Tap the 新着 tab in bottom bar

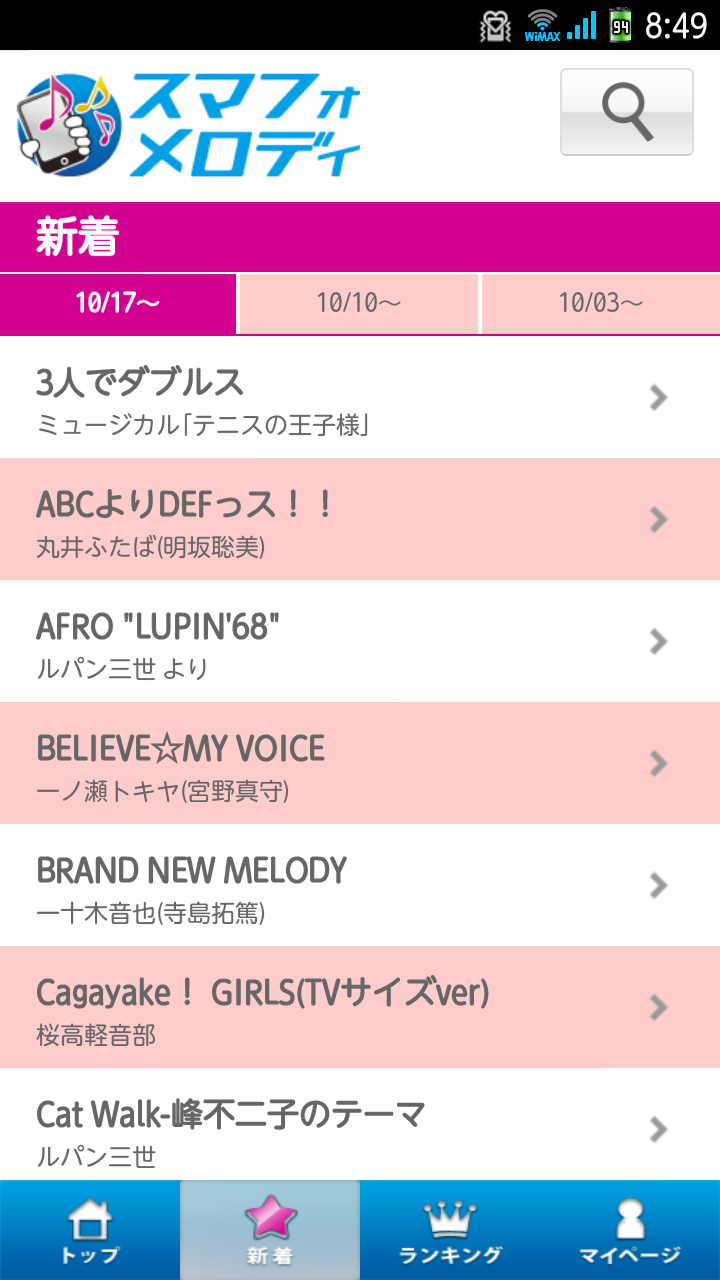click(x=270, y=1230)
